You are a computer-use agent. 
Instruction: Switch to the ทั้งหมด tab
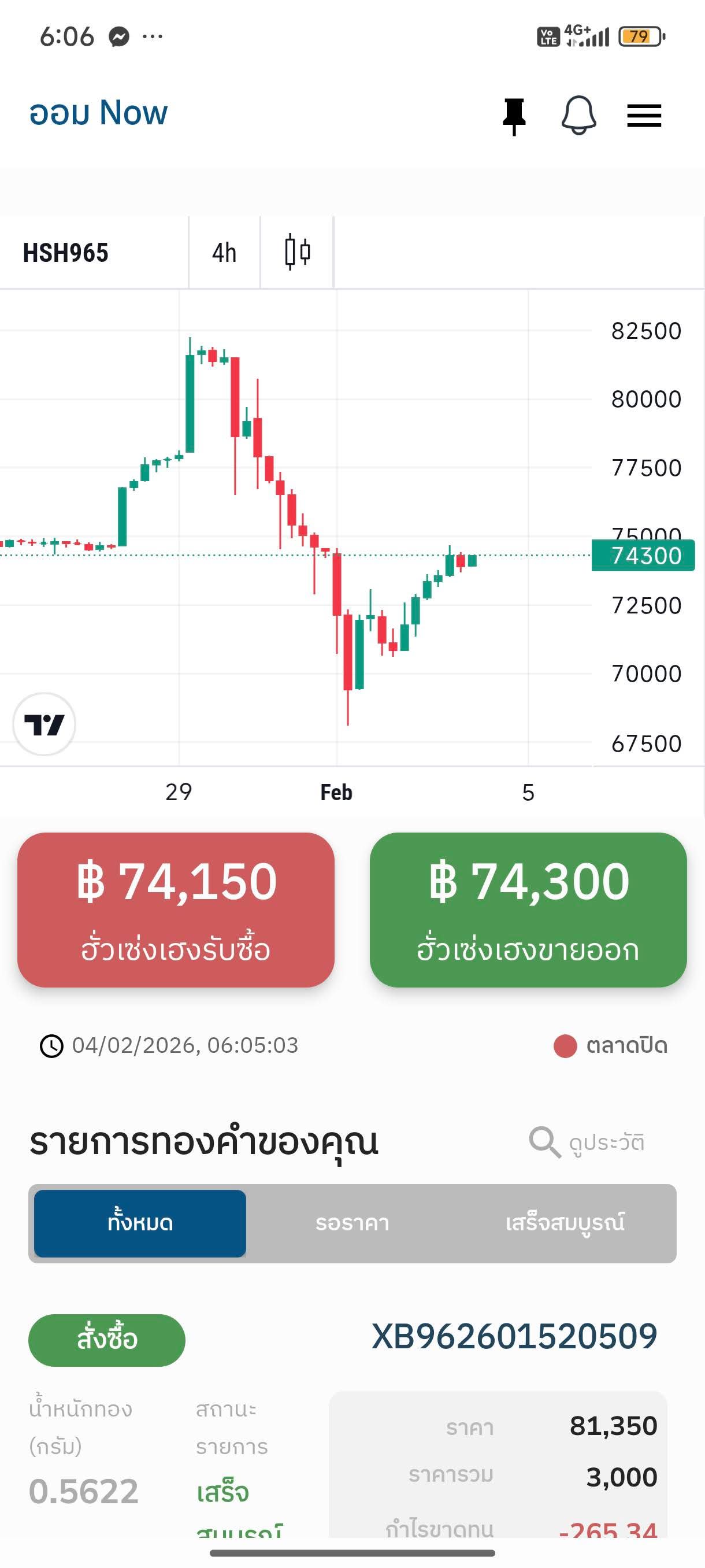pos(140,1223)
